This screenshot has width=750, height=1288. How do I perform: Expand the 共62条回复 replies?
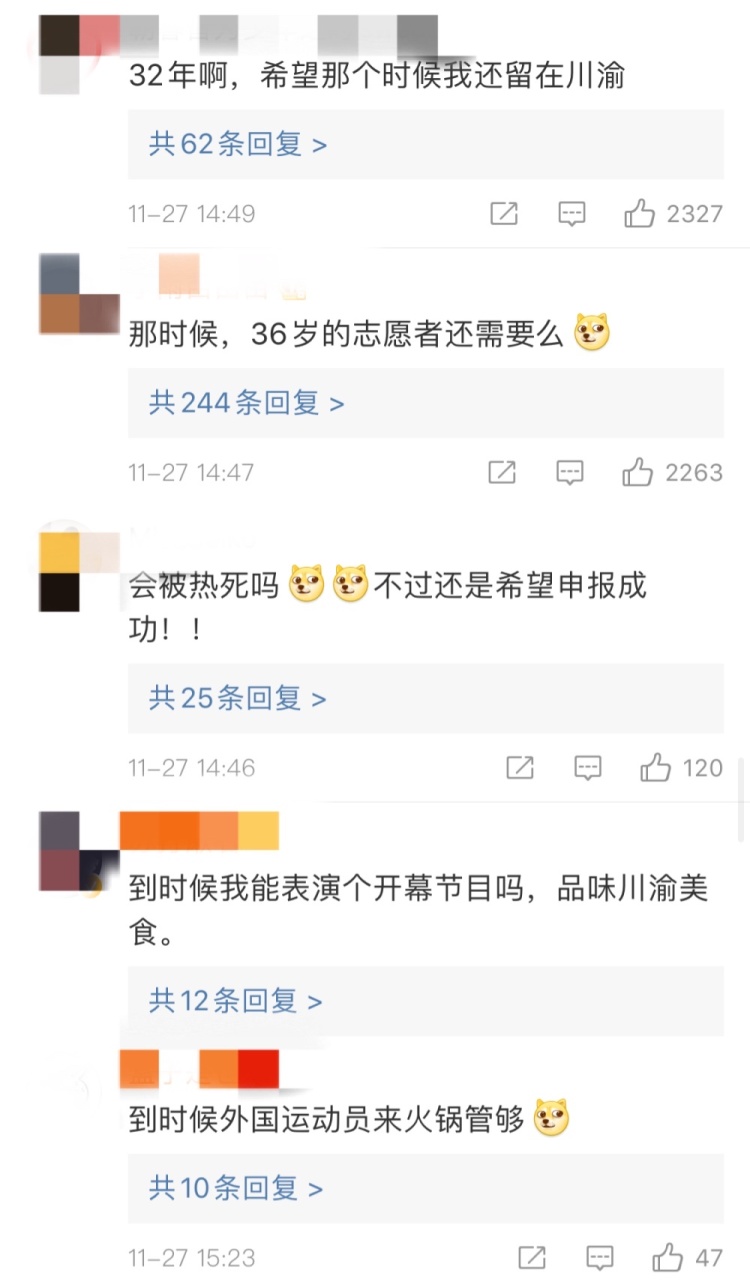coord(238,145)
